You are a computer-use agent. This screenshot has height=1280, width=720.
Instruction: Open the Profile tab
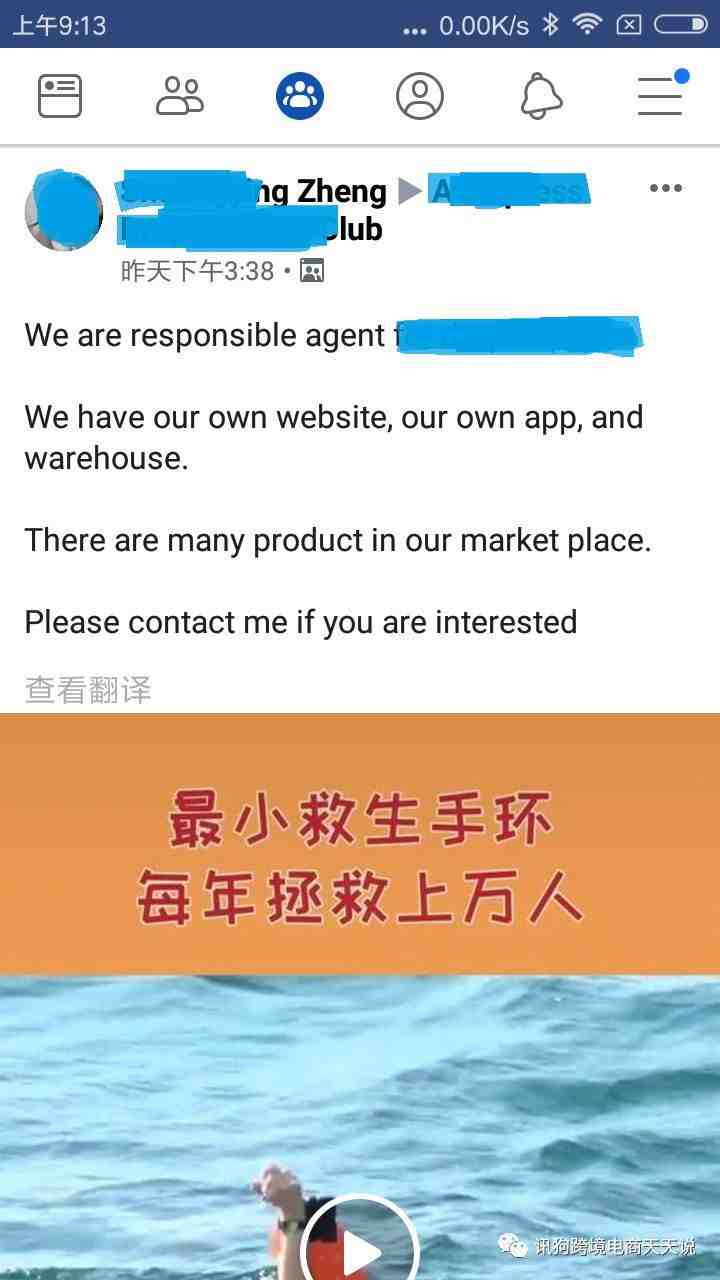[420, 97]
